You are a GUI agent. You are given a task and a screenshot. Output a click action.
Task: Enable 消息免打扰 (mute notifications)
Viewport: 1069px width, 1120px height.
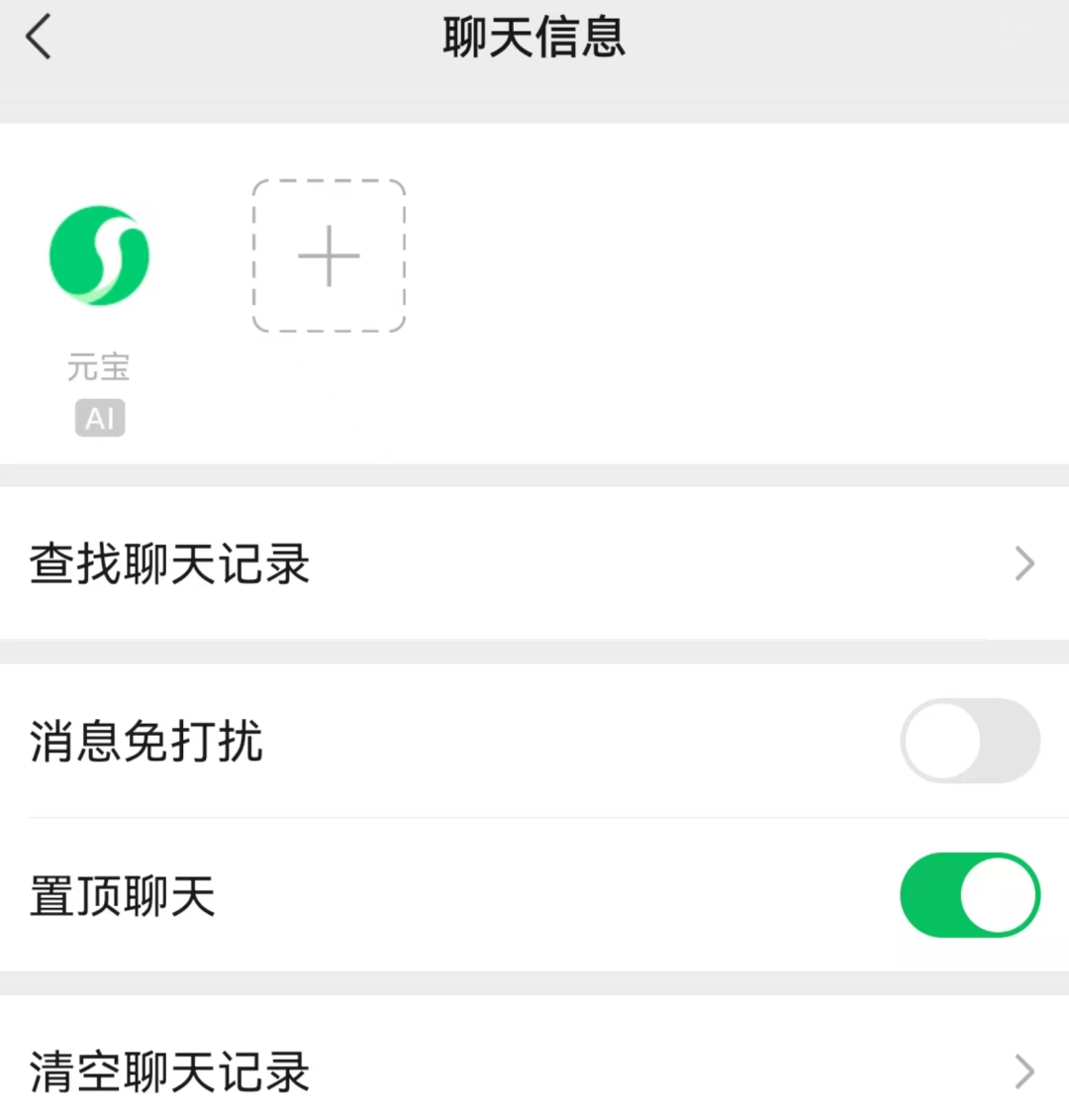coord(970,741)
